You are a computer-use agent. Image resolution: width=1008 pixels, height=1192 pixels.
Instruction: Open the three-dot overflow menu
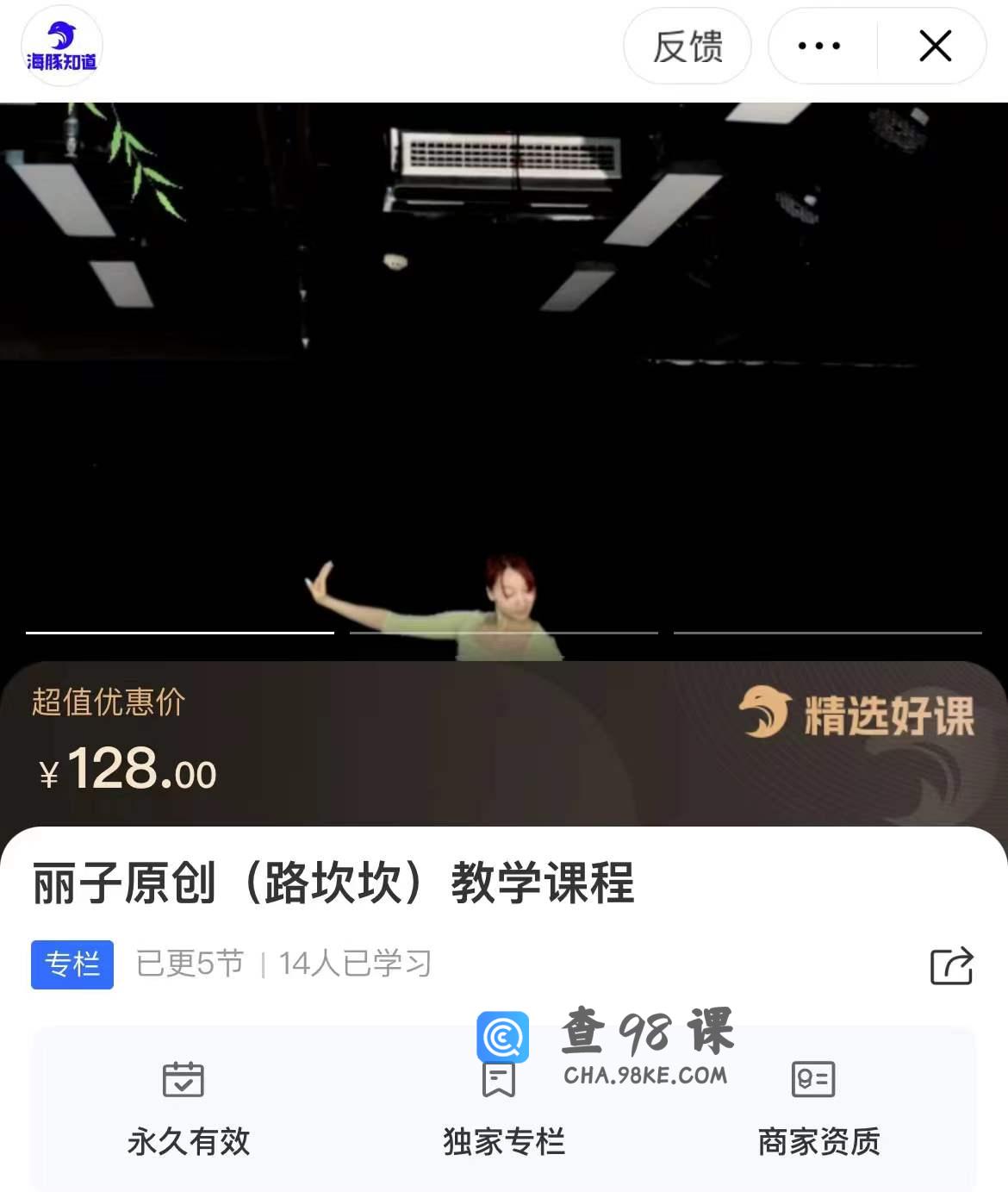tap(819, 47)
